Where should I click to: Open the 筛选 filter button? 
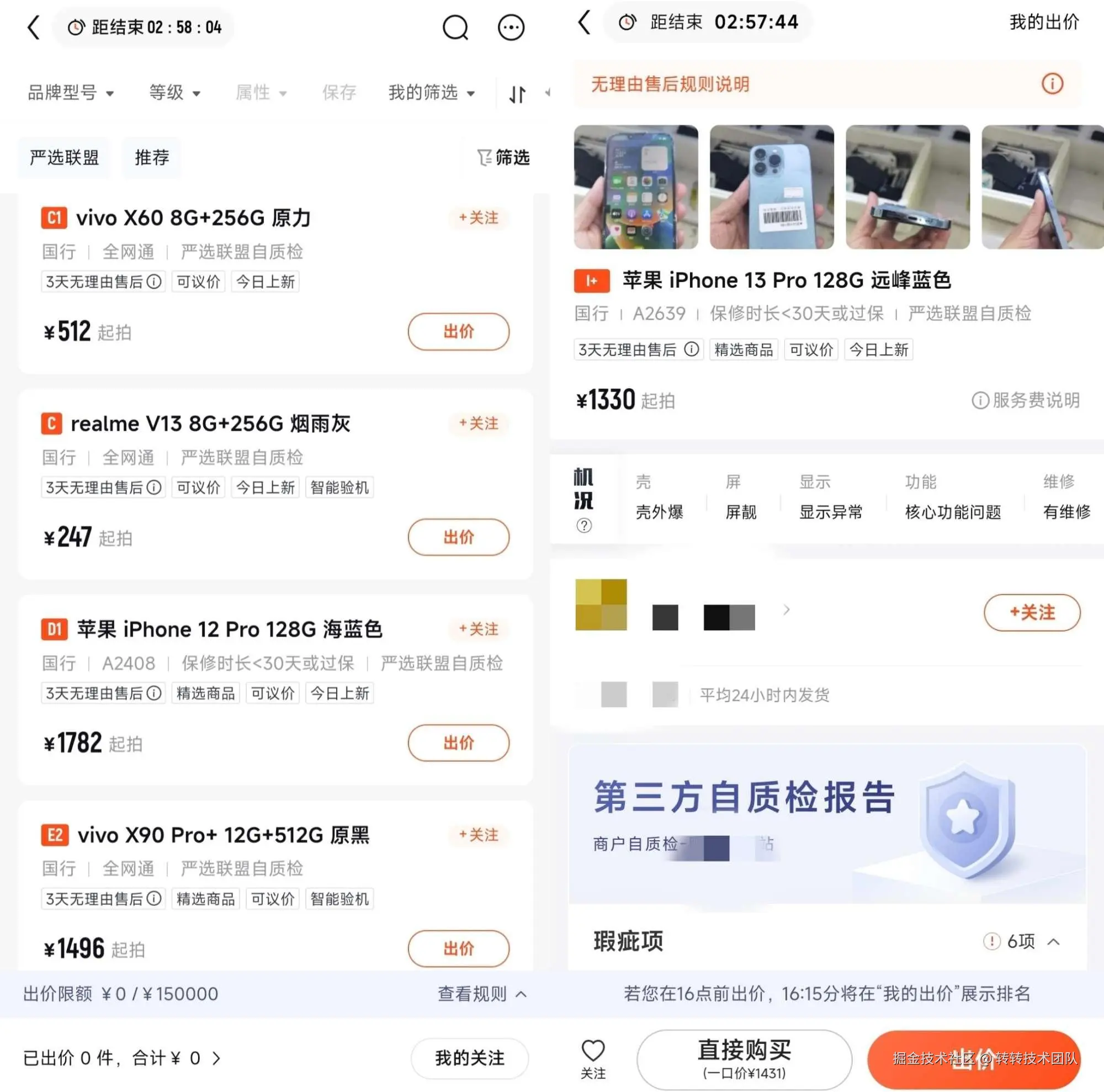coord(503,157)
